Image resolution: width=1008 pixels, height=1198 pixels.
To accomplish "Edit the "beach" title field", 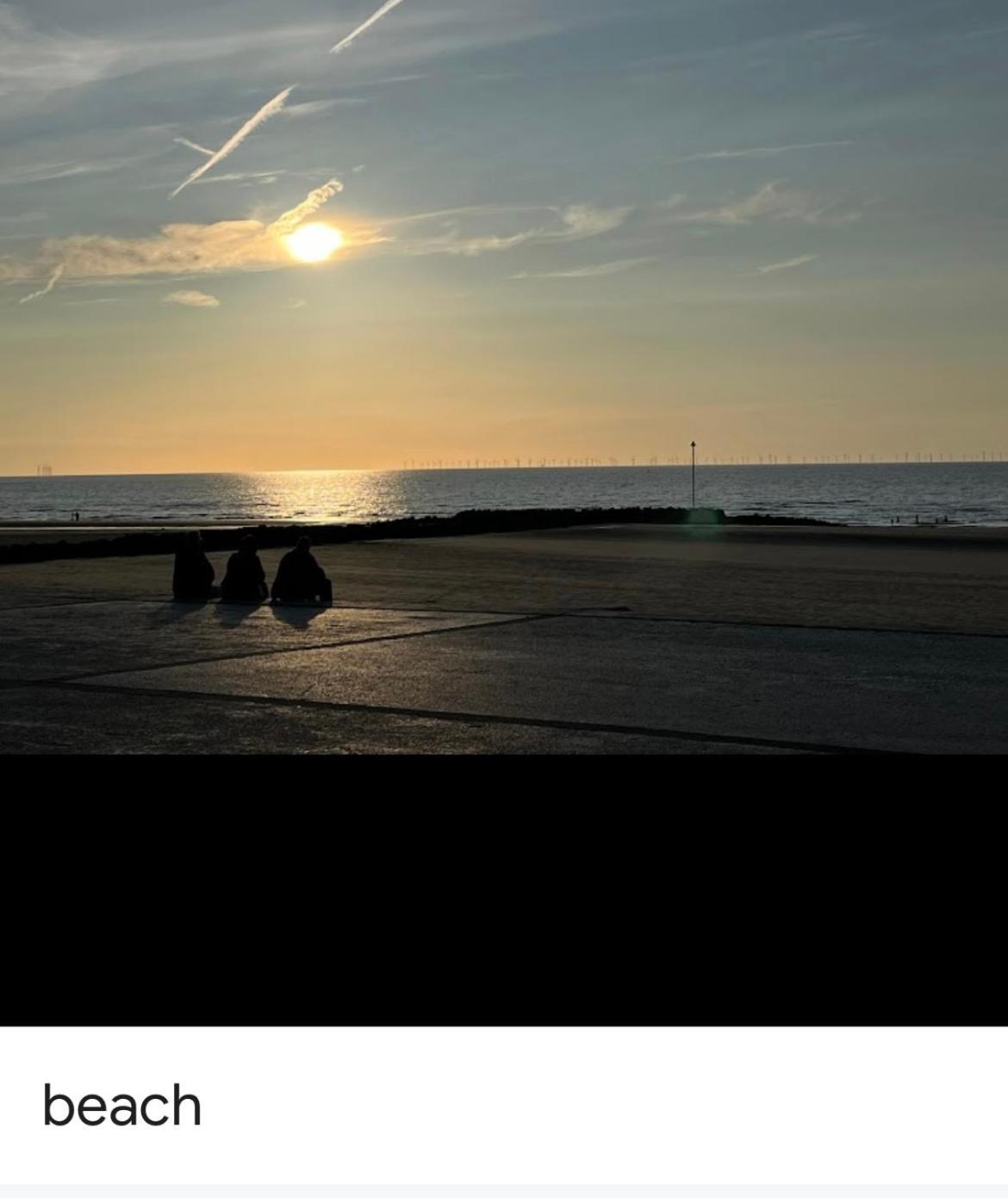I will tap(122, 1106).
